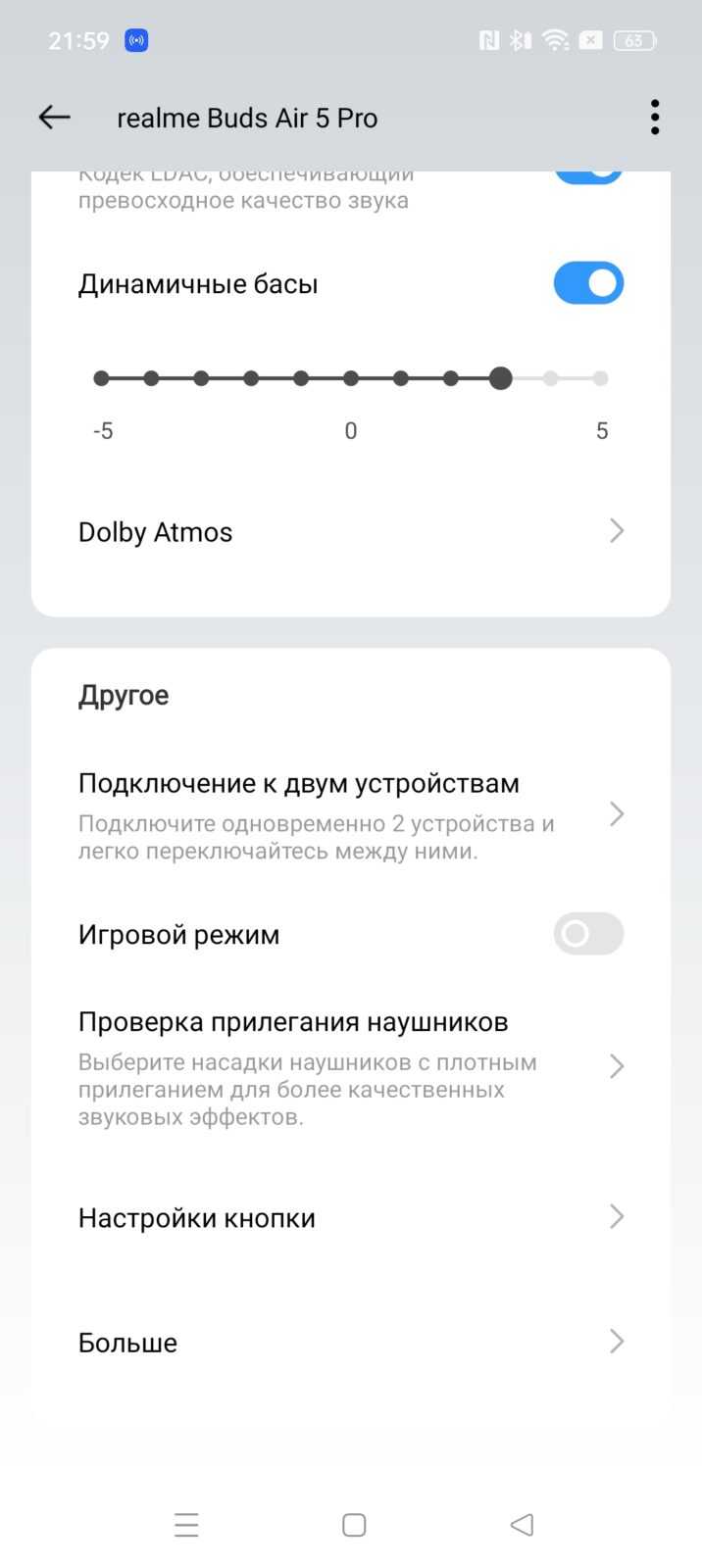The width and height of the screenshot is (702, 1568).
Task: Open the Больше row
Action: (x=351, y=1343)
